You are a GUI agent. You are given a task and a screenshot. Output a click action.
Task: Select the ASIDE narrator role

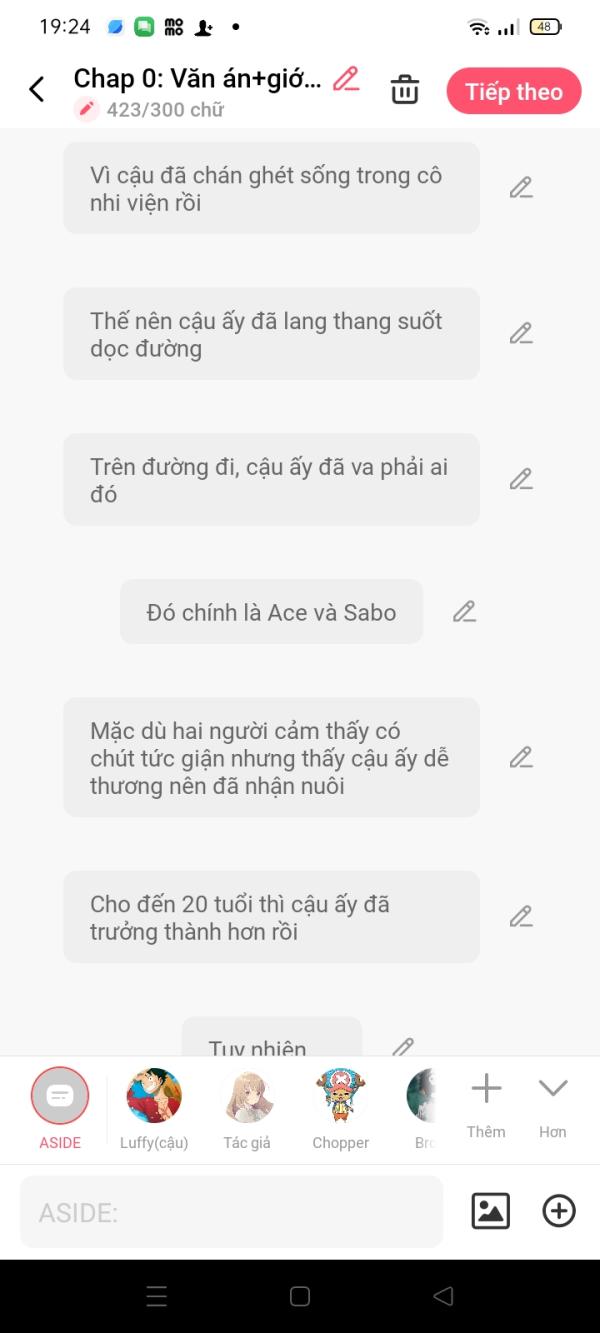pos(60,1097)
